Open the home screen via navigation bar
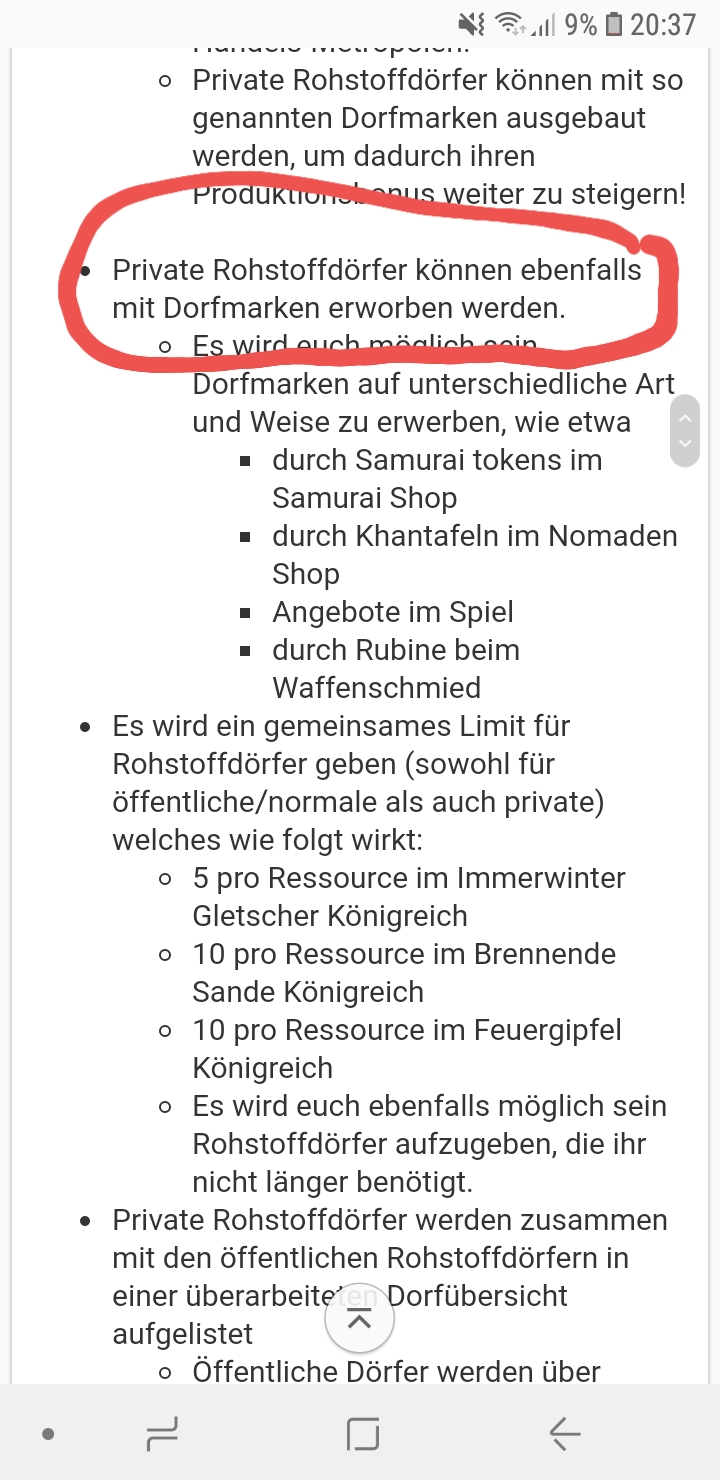This screenshot has height=1480, width=720. [363, 1434]
